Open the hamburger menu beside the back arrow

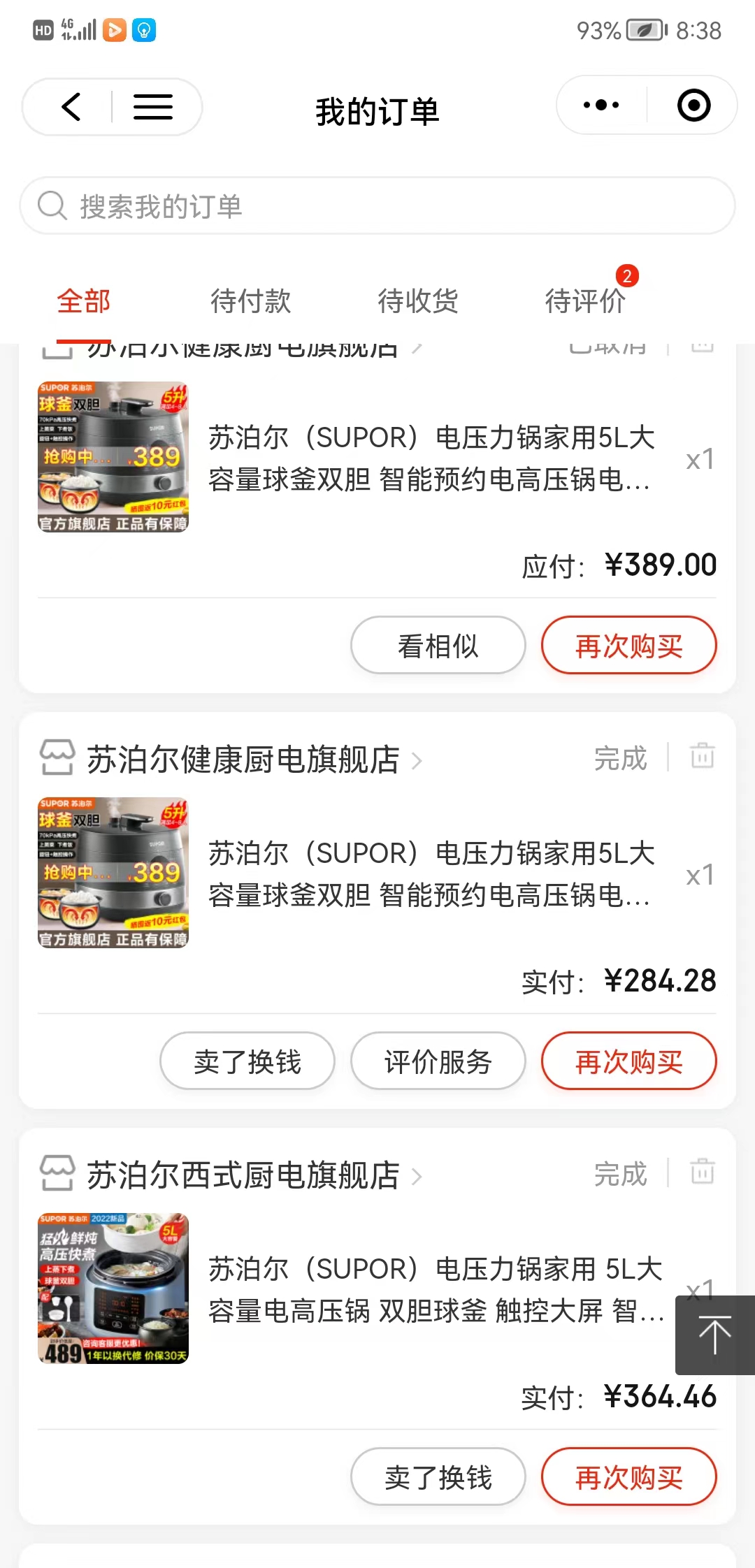pos(152,107)
